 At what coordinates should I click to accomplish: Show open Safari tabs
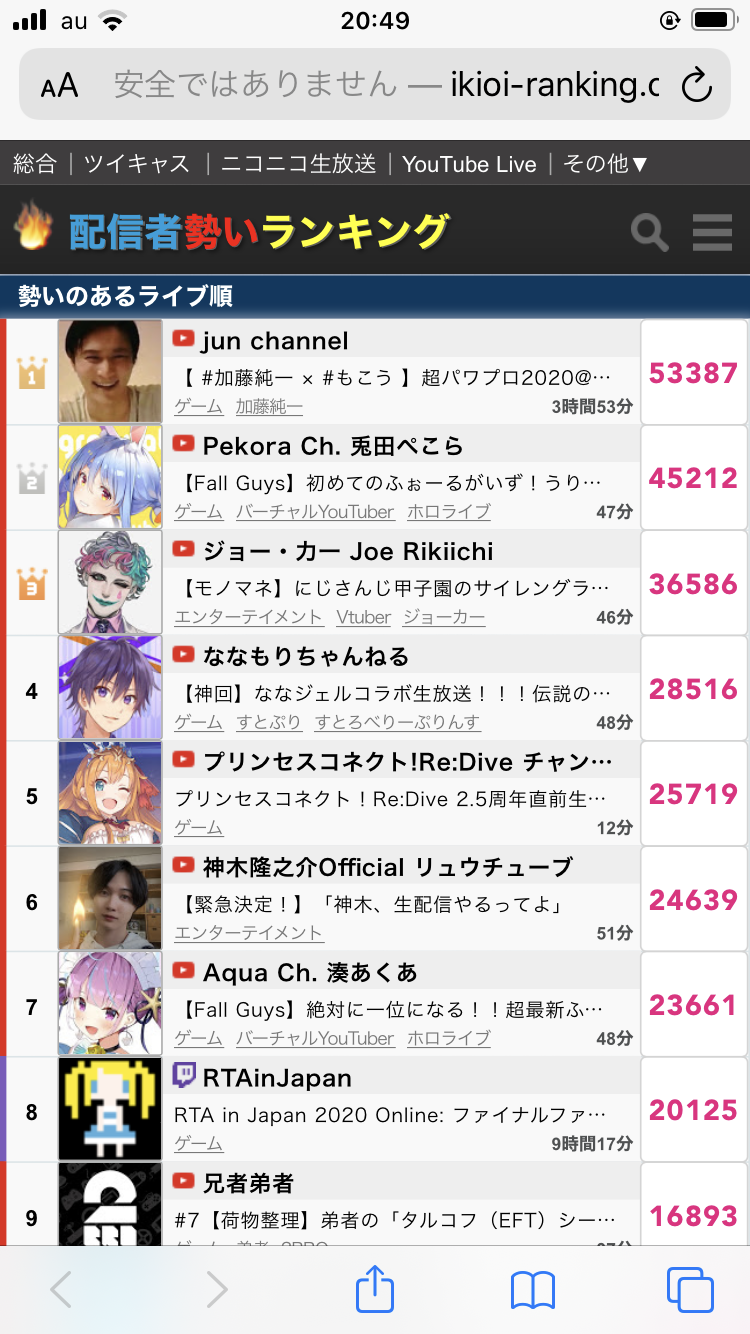tap(690, 1290)
